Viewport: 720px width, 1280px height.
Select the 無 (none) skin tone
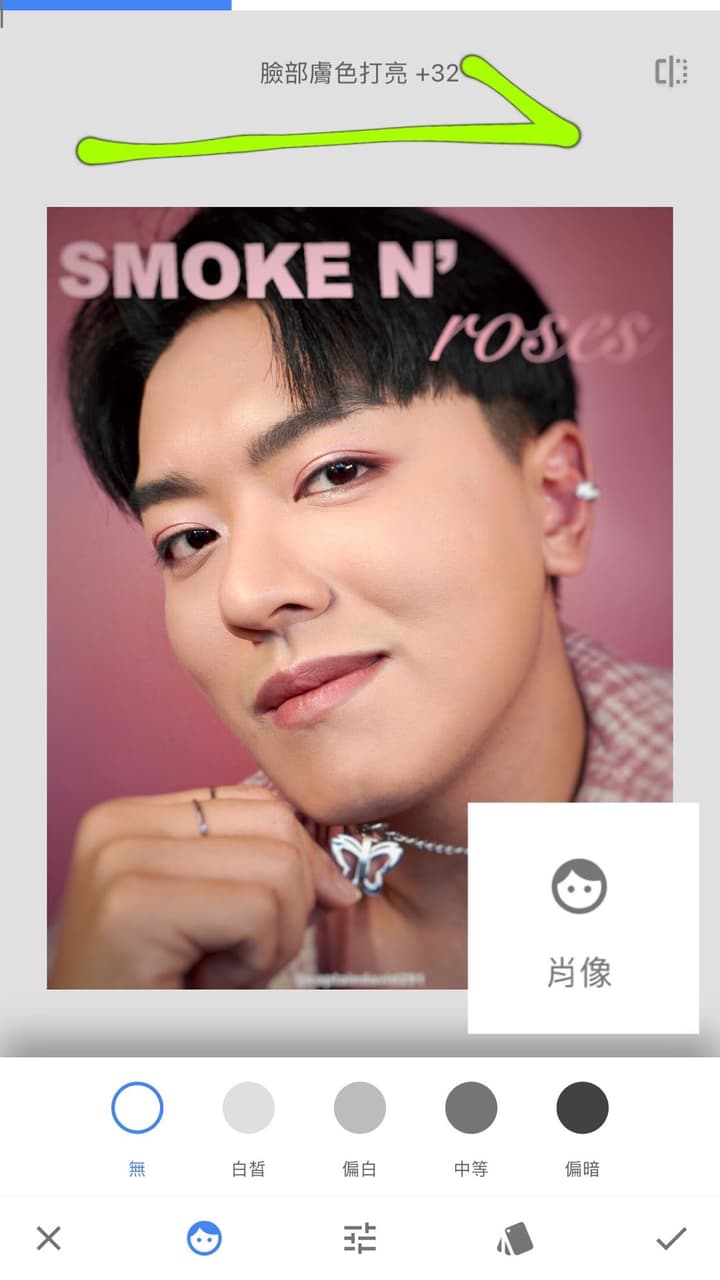(x=137, y=1108)
